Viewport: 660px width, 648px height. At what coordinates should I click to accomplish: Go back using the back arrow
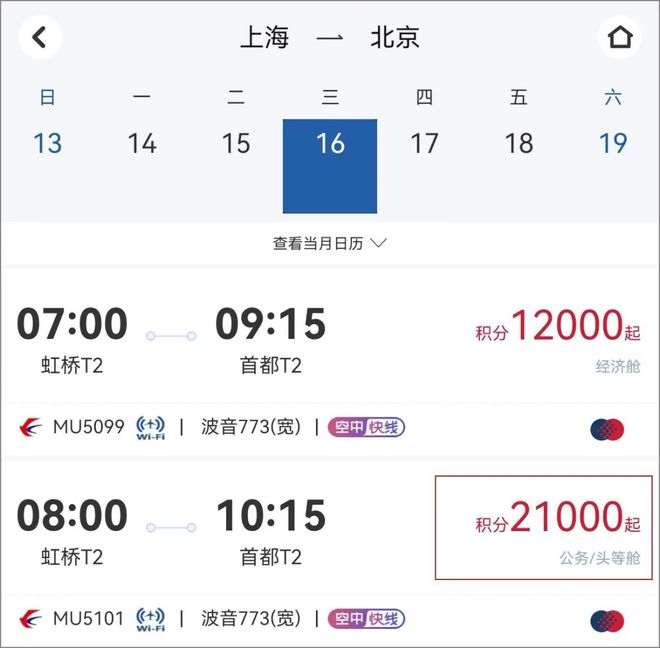click(39, 38)
